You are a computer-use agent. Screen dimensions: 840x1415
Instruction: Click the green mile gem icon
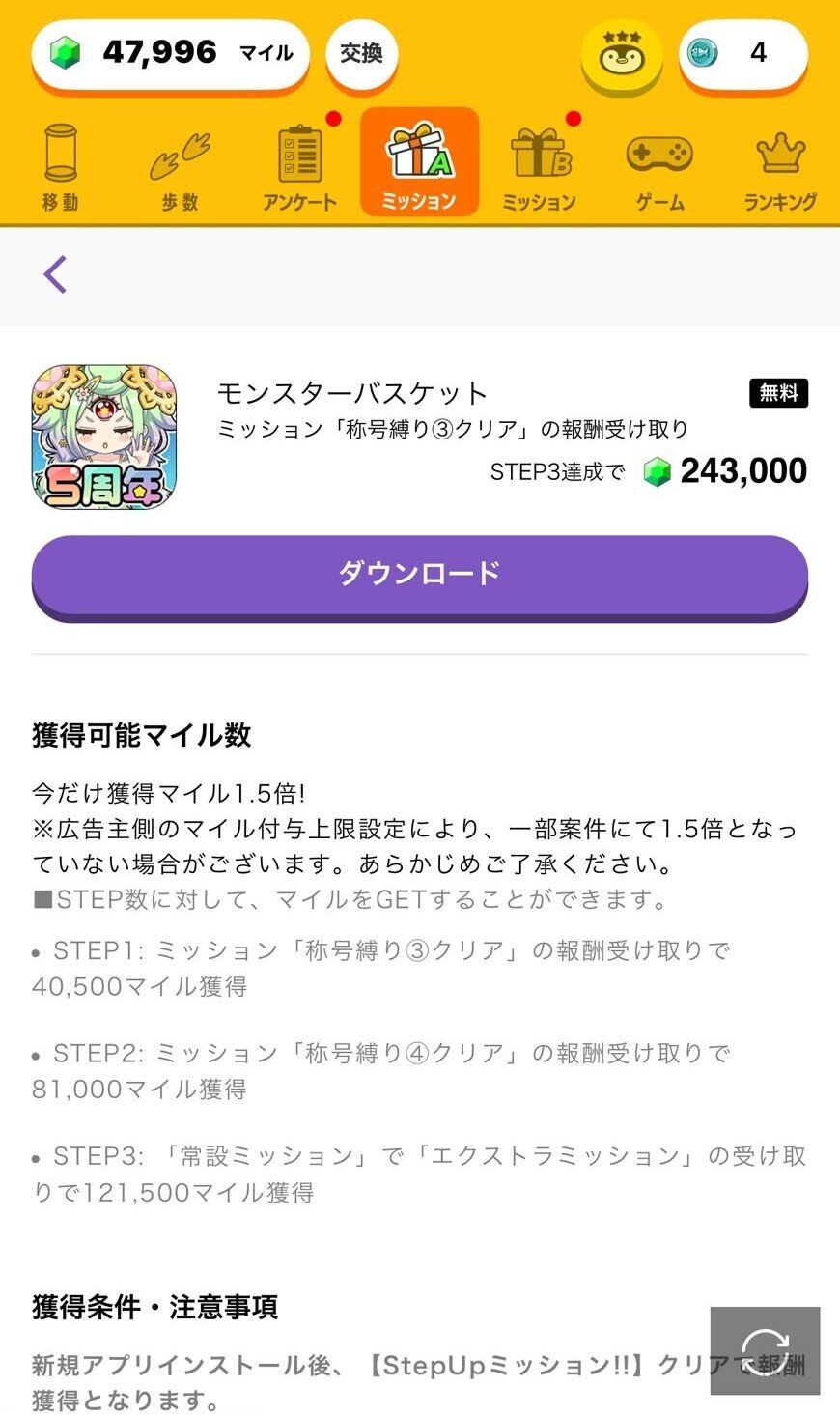point(66,53)
